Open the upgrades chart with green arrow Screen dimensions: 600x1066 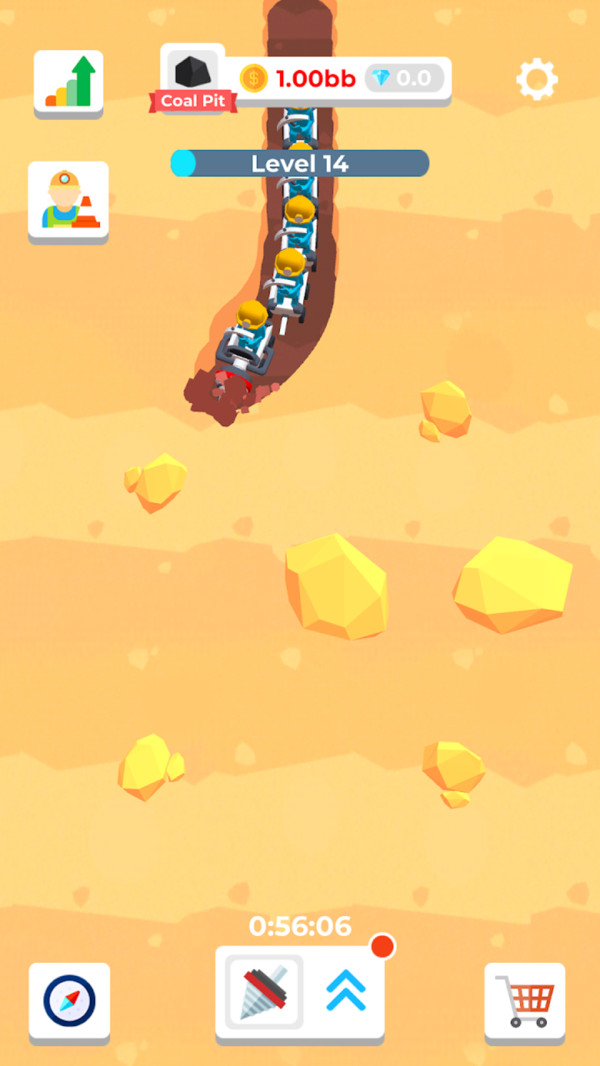[x=69, y=82]
